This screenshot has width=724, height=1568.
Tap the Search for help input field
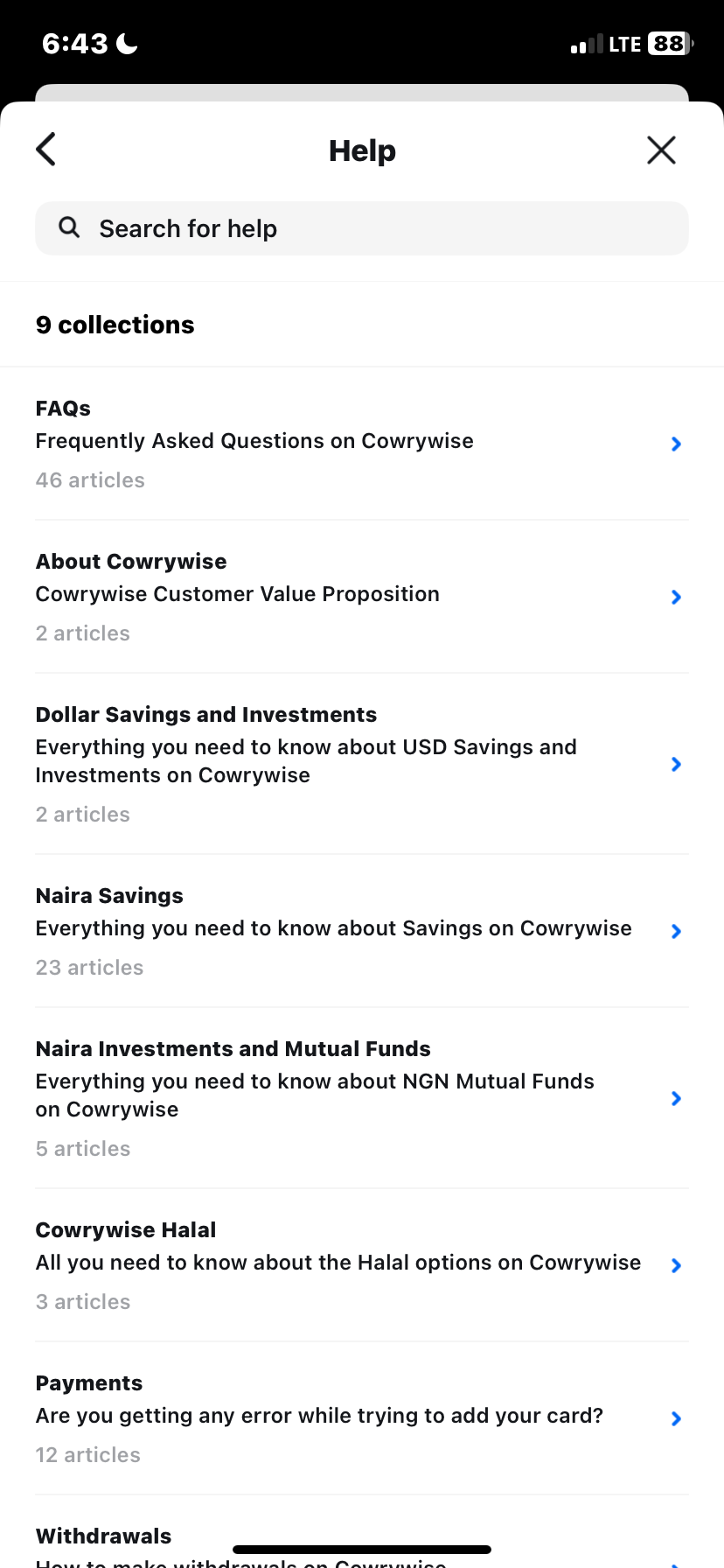point(362,227)
